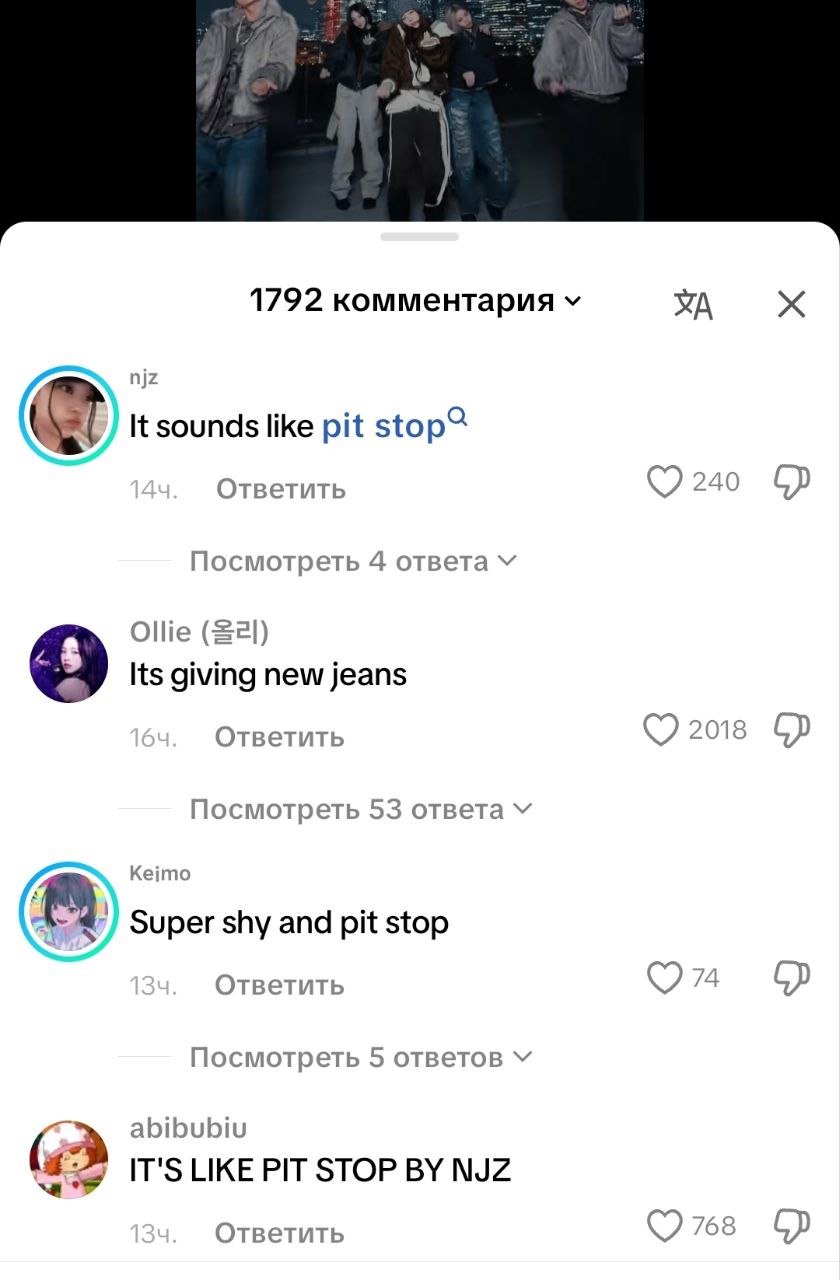
Task: Like abibubiu's comment
Action: coord(665,1226)
